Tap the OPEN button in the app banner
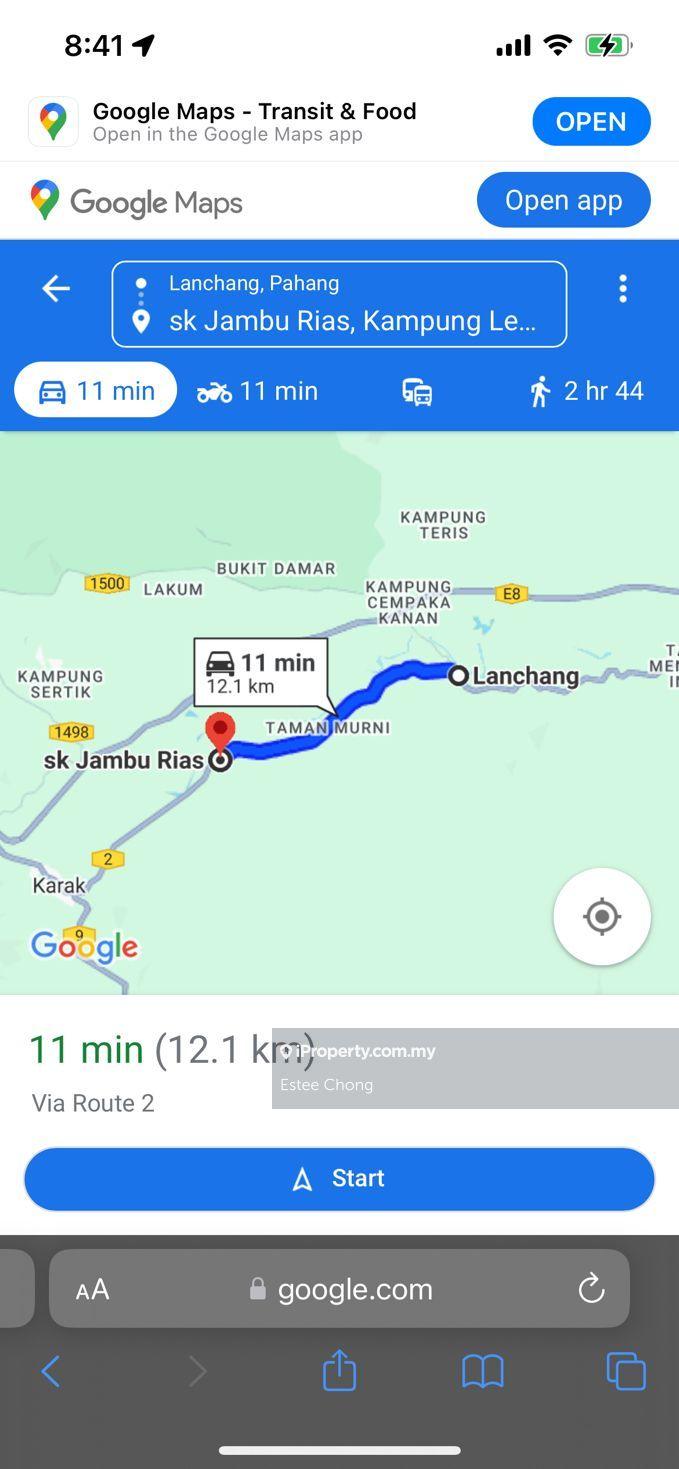Image resolution: width=679 pixels, height=1469 pixels. [x=590, y=122]
